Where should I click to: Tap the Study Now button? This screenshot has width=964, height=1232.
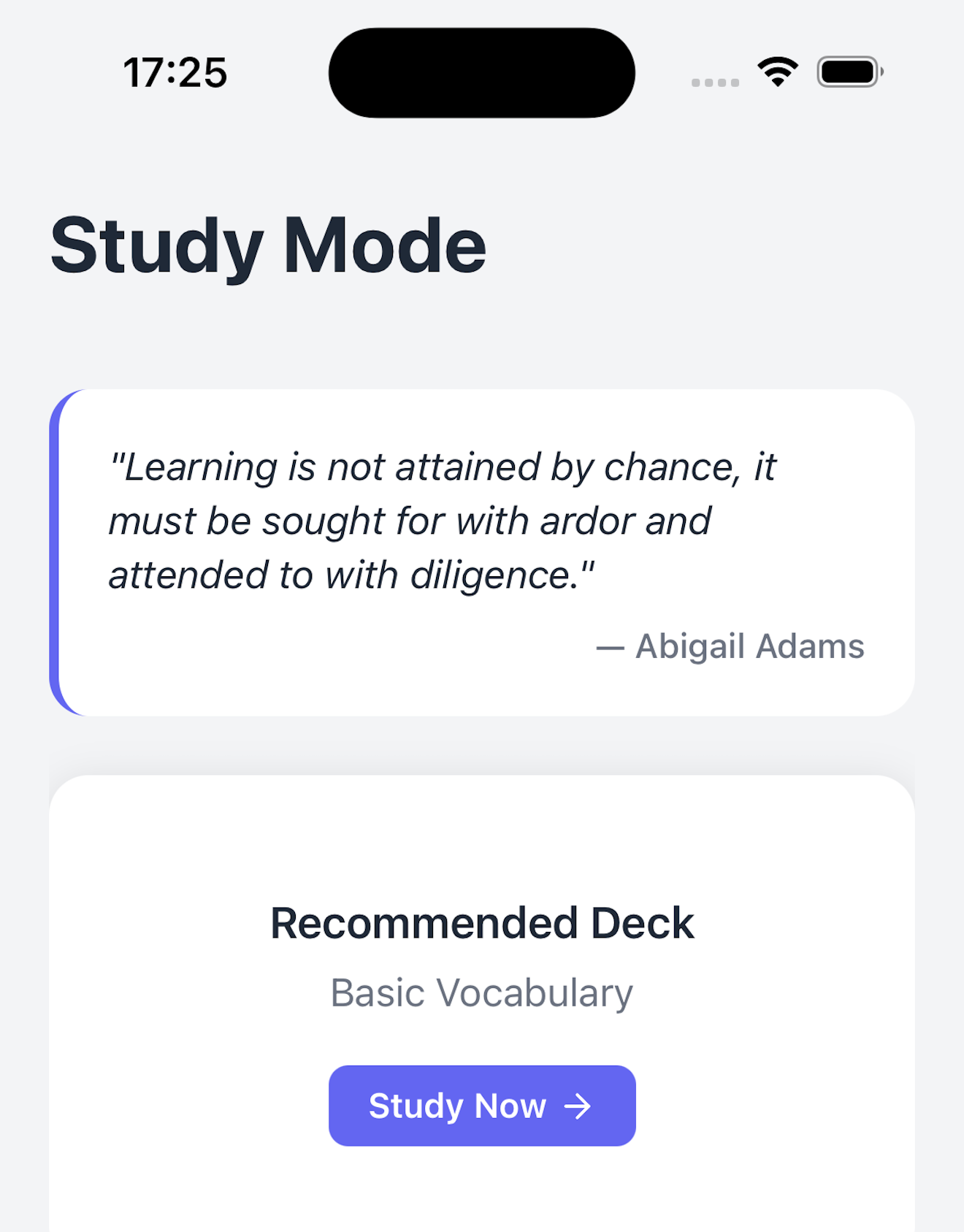(482, 1105)
